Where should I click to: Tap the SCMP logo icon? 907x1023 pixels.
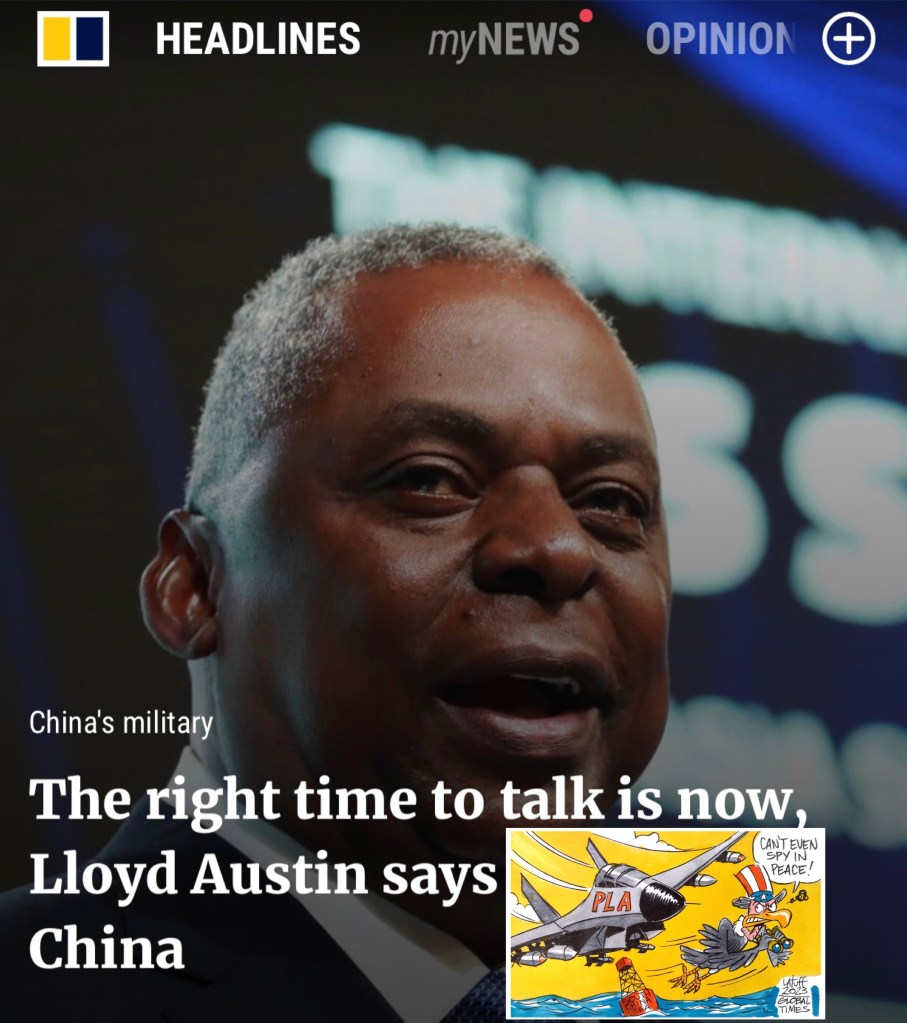pos(73,39)
